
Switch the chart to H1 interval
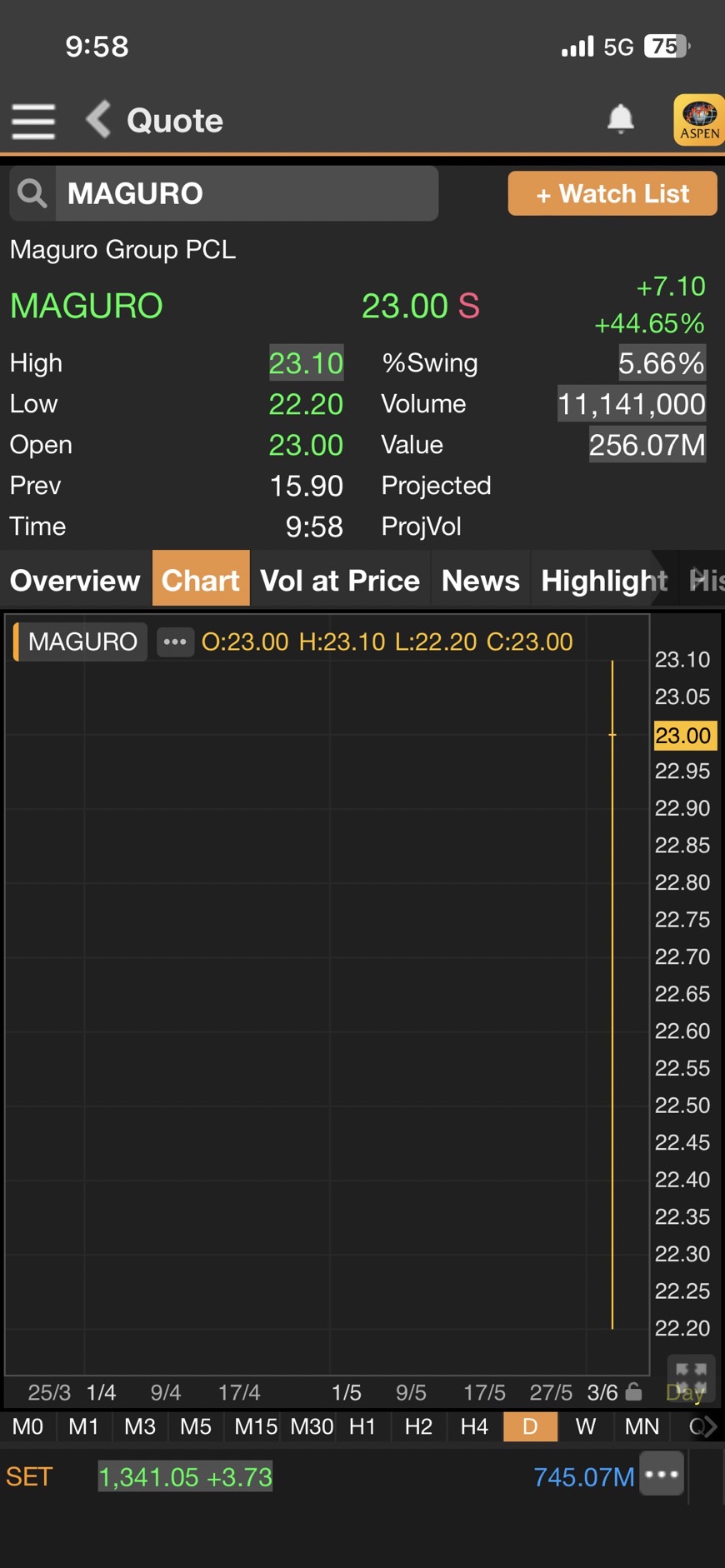coord(362,1426)
